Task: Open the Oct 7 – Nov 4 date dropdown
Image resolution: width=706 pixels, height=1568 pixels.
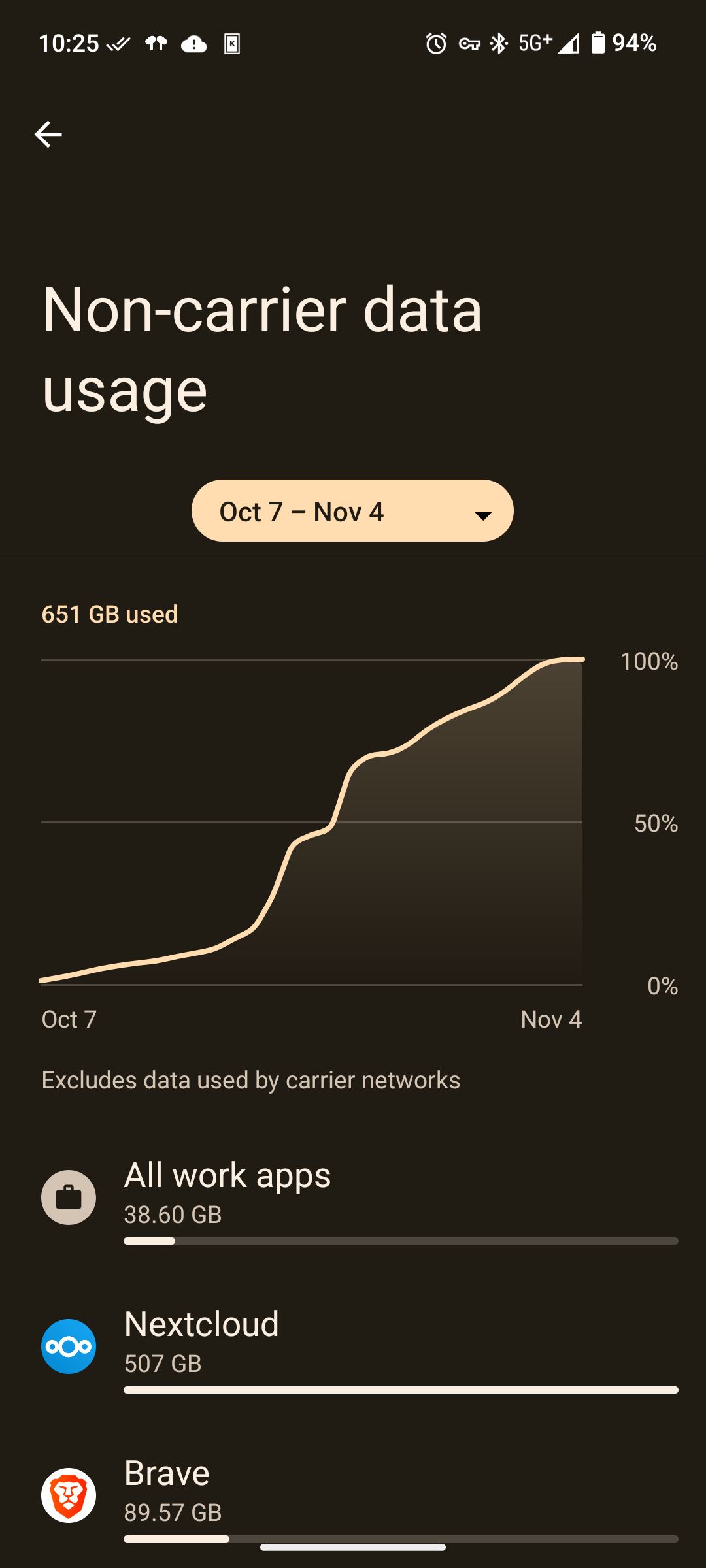Action: tap(352, 511)
